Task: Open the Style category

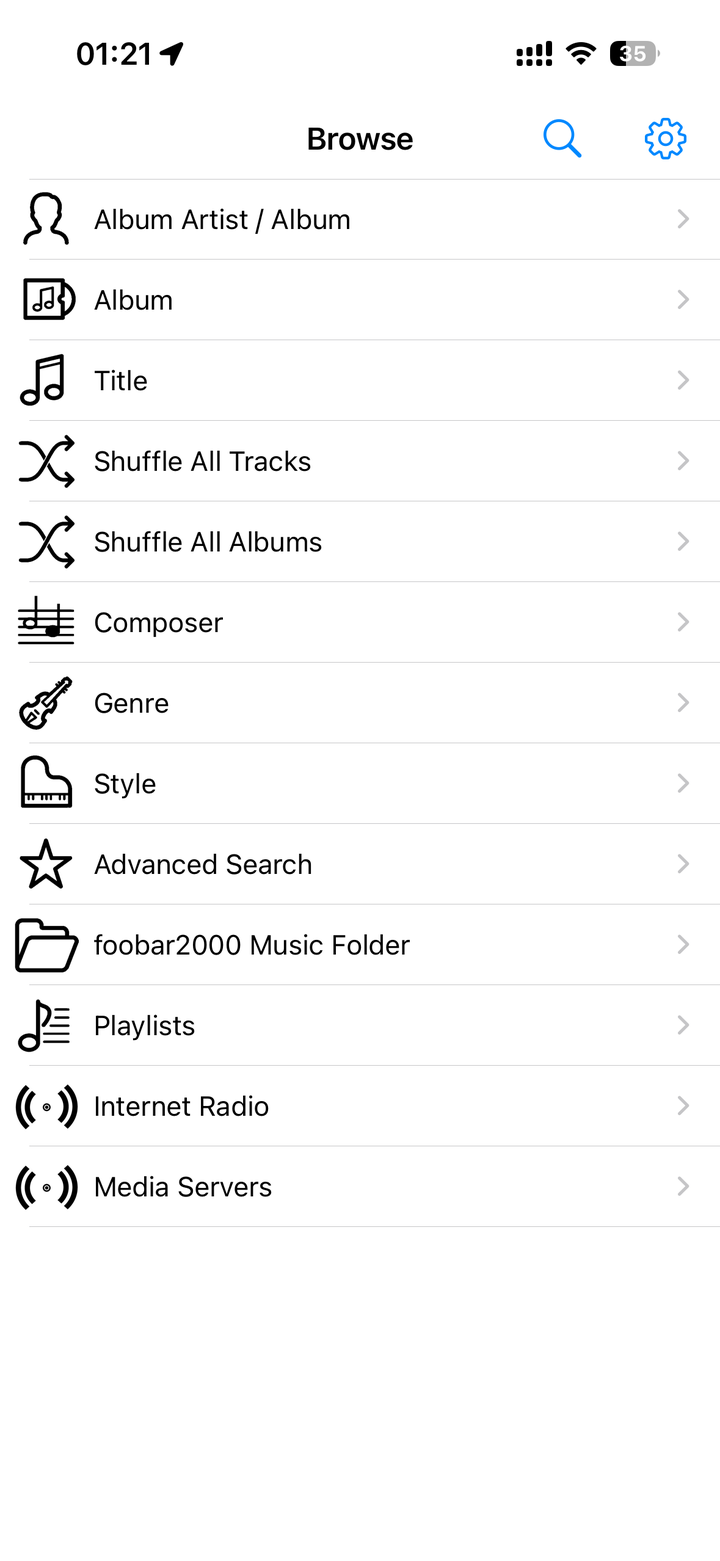Action: tap(360, 784)
